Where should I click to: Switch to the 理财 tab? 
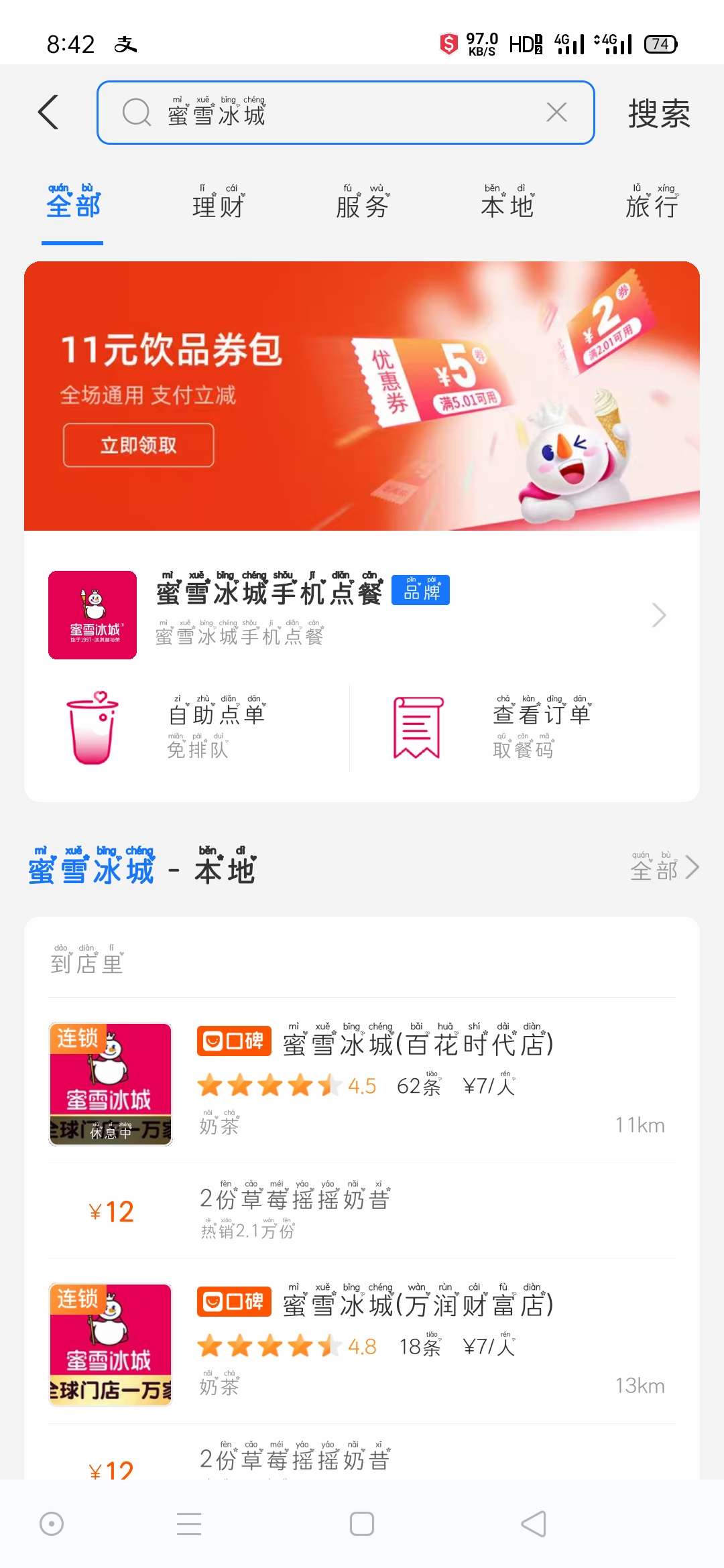click(x=218, y=203)
